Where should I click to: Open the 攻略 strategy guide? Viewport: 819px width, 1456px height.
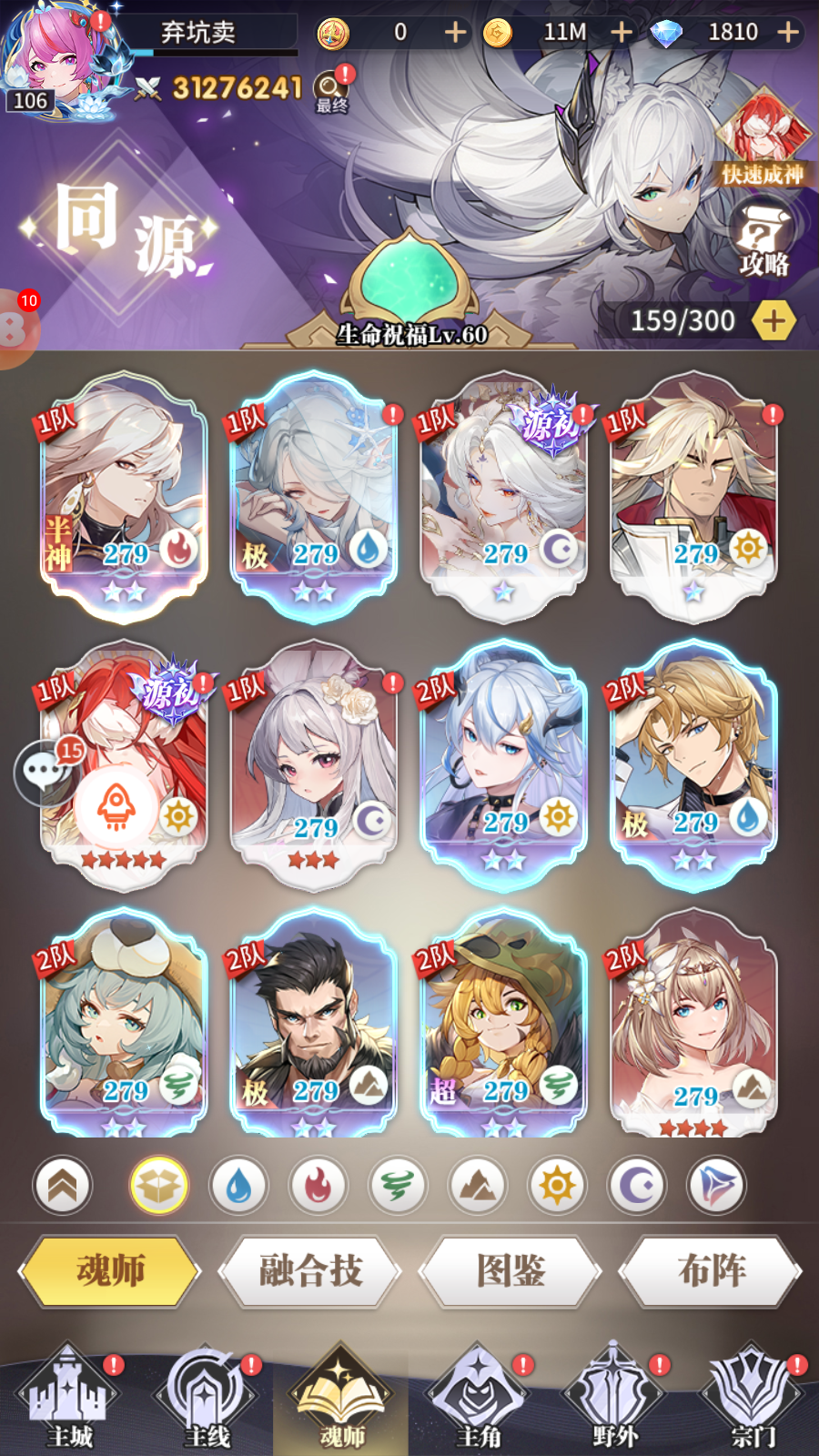coord(763,238)
